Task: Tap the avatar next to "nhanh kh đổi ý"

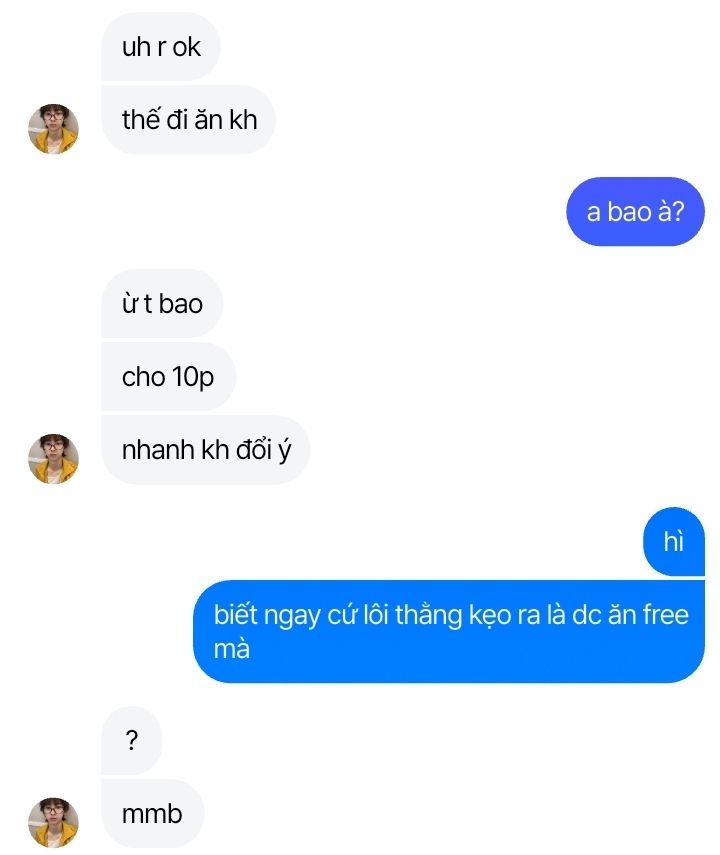Action: tap(53, 459)
